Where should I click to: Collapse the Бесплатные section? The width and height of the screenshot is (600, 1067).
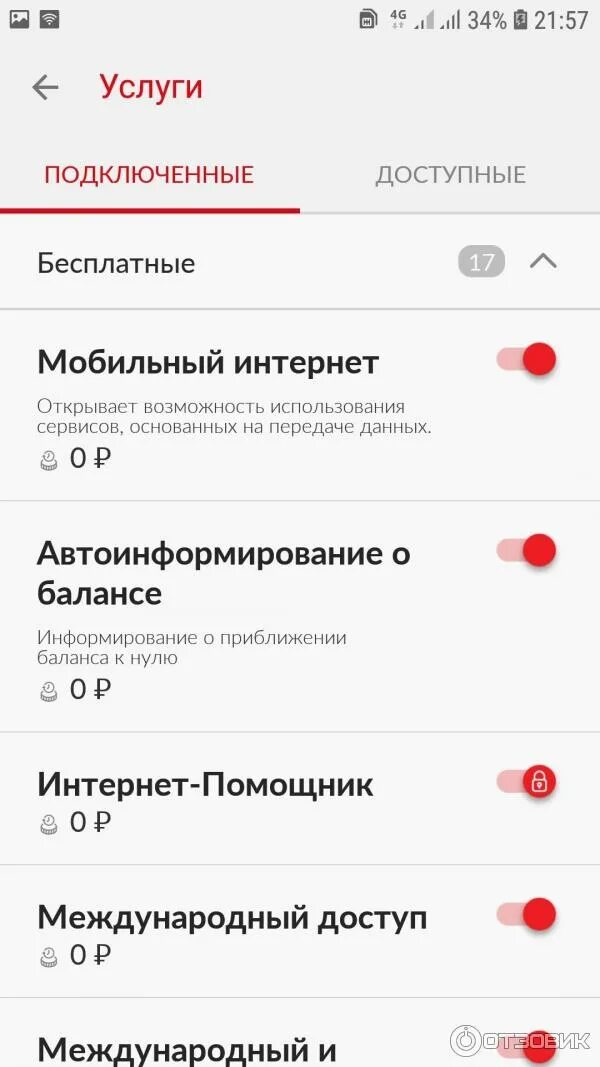point(542,262)
